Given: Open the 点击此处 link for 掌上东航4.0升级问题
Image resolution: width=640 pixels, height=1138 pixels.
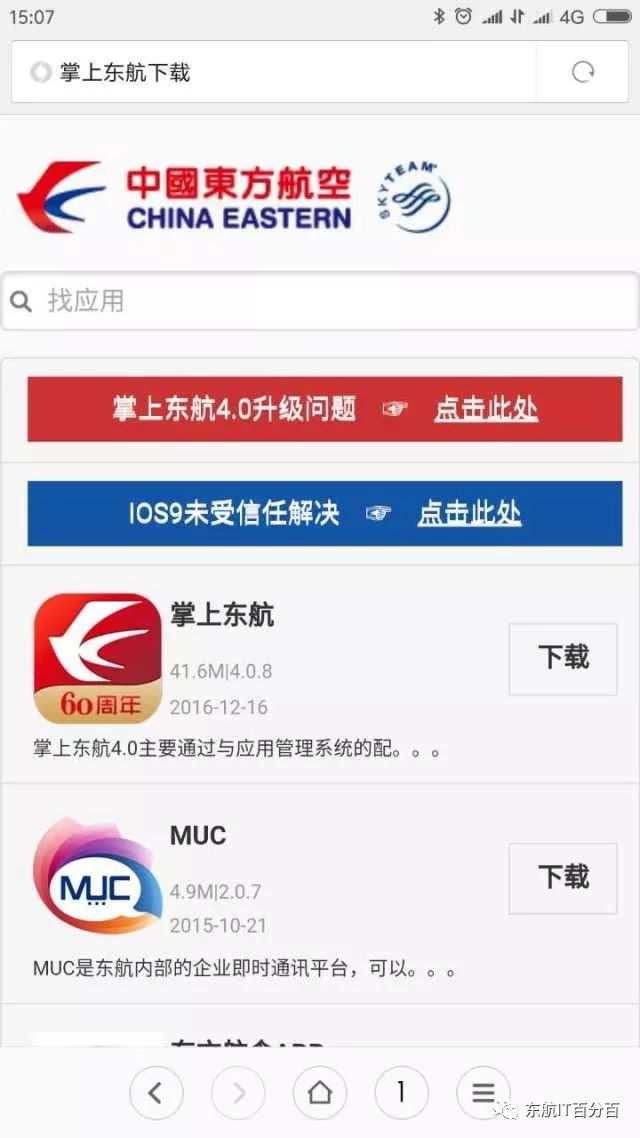Looking at the screenshot, I should click(485, 409).
